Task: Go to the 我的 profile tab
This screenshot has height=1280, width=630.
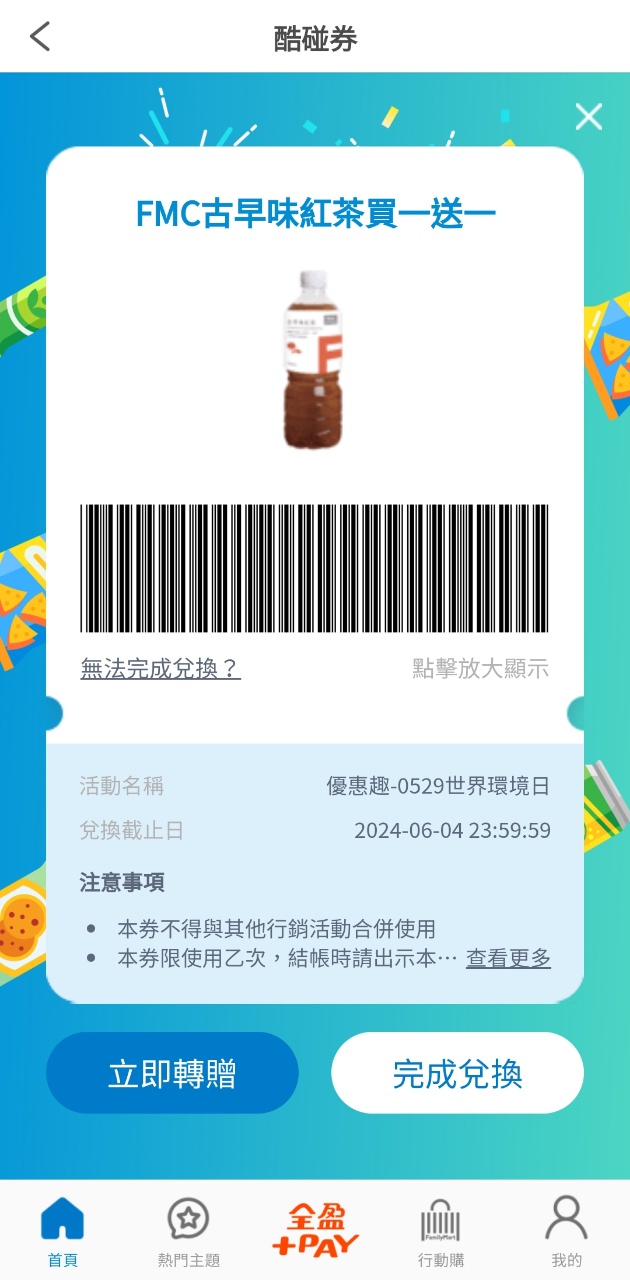Action: [566, 1232]
